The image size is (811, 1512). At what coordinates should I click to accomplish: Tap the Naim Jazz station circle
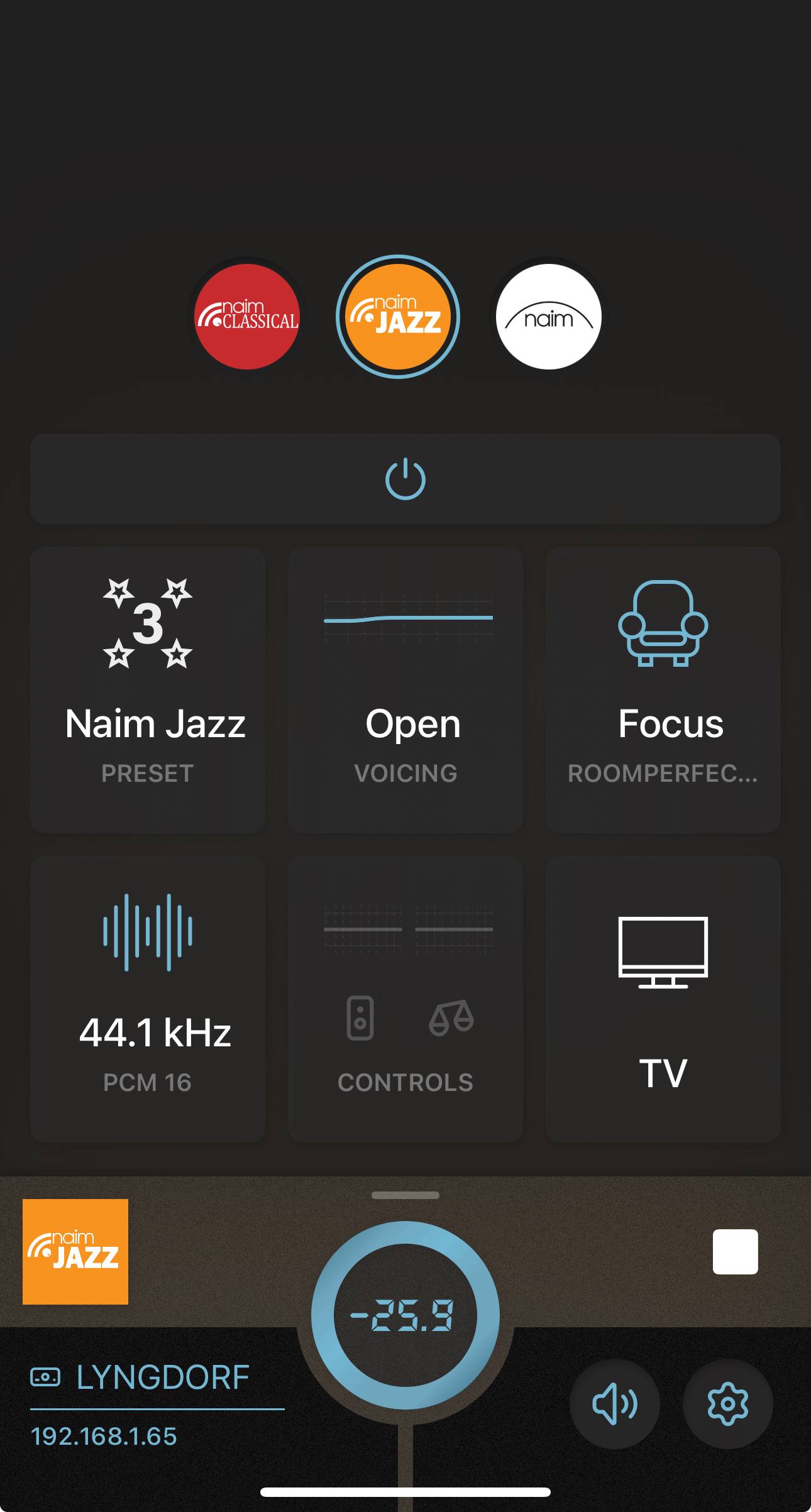(x=398, y=317)
